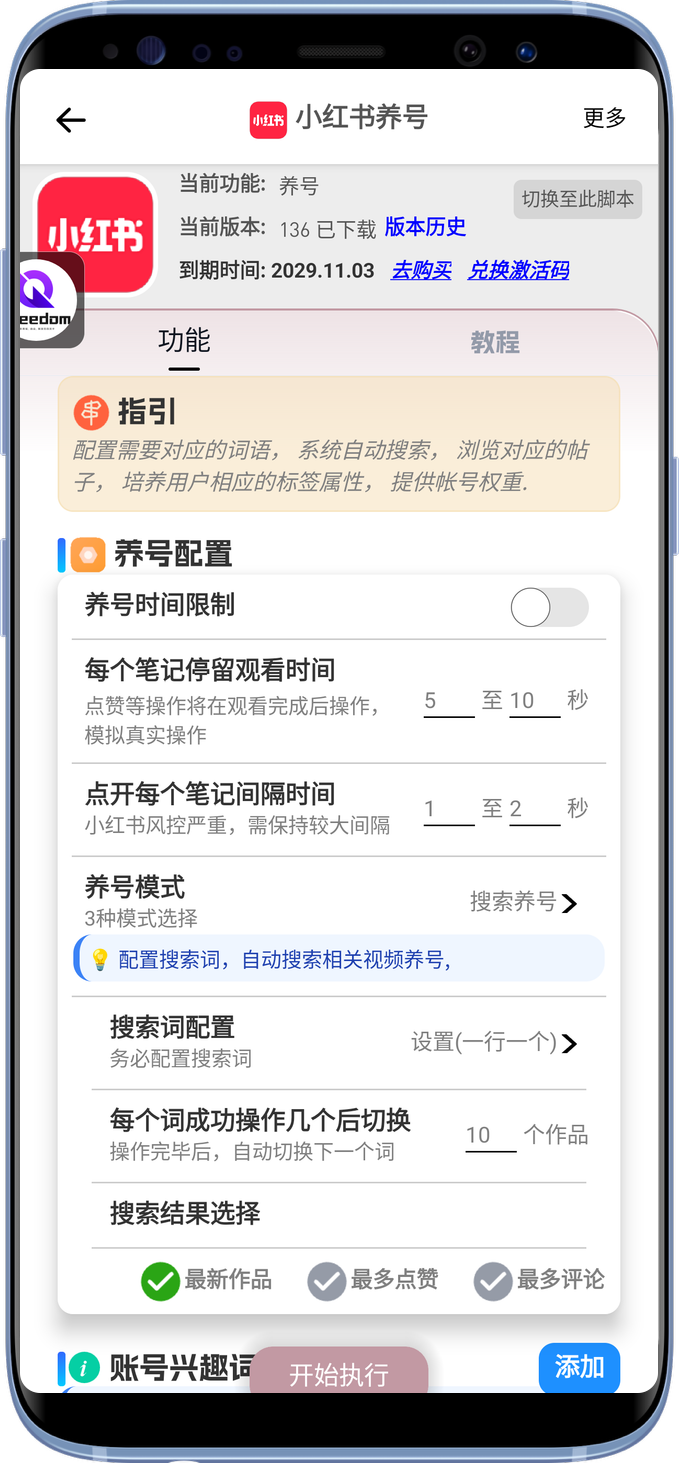The height and width of the screenshot is (1463, 679).
Task: Open the 更多 menu
Action: tap(604, 118)
